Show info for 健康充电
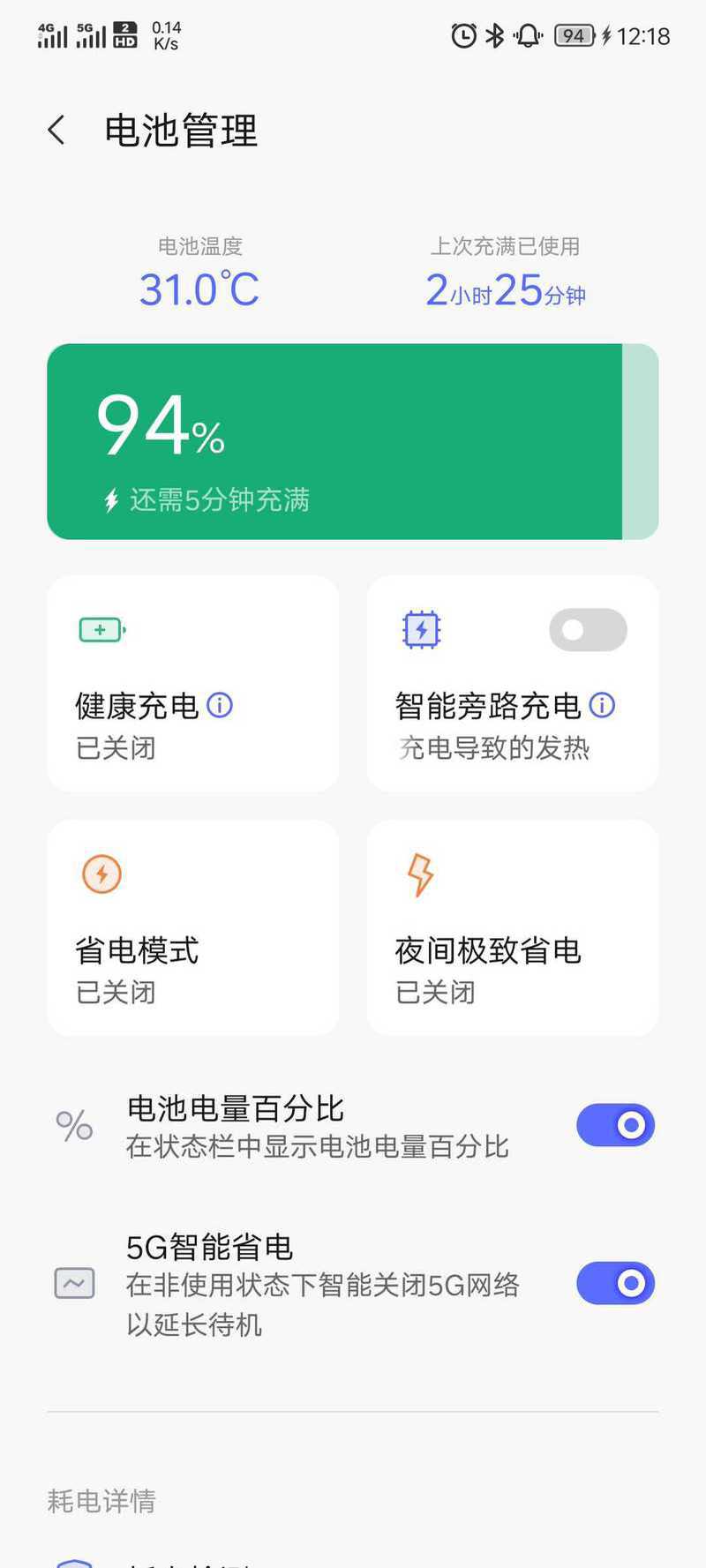This screenshot has height=1568, width=706. [220, 705]
